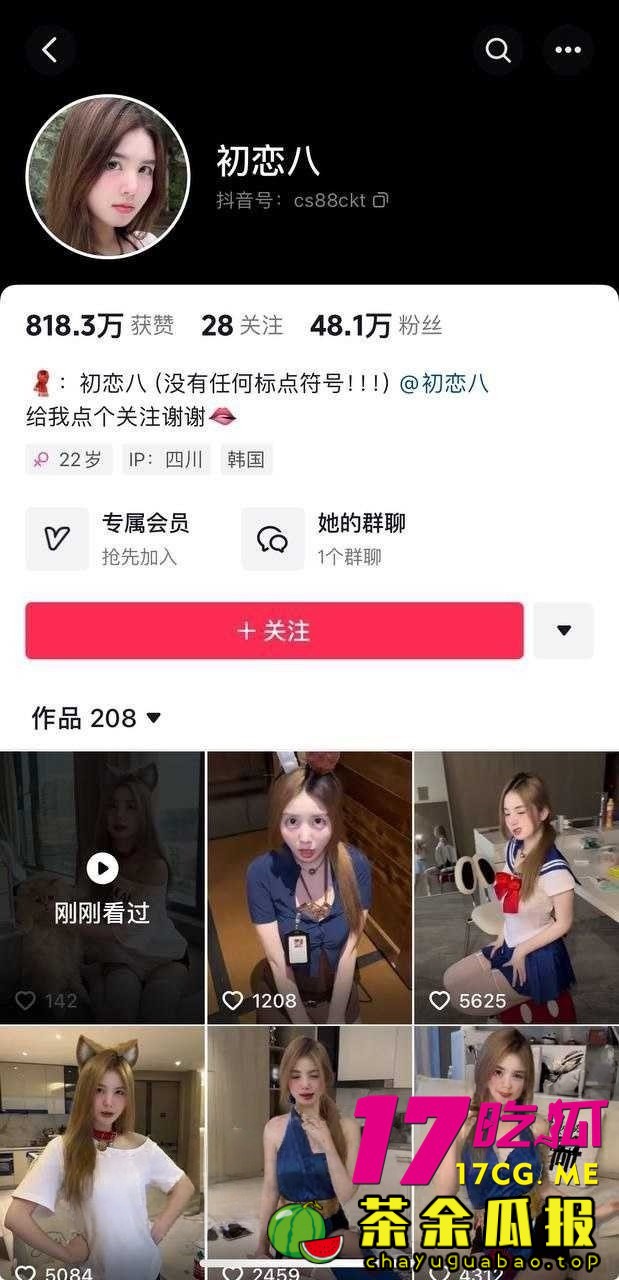This screenshot has height=1280, width=619.
Task: Open the video with 5084 likes
Action: pos(102,1150)
